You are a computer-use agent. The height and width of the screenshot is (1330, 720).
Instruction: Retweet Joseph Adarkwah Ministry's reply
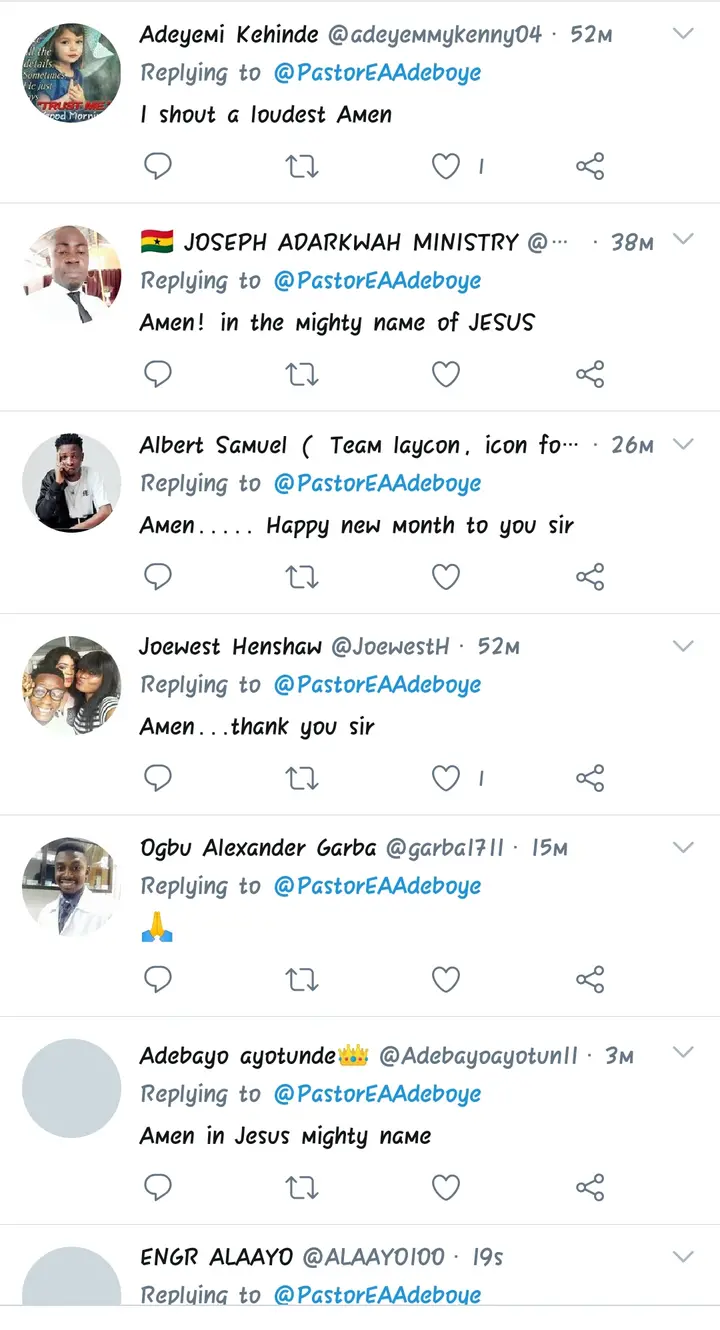(x=302, y=374)
